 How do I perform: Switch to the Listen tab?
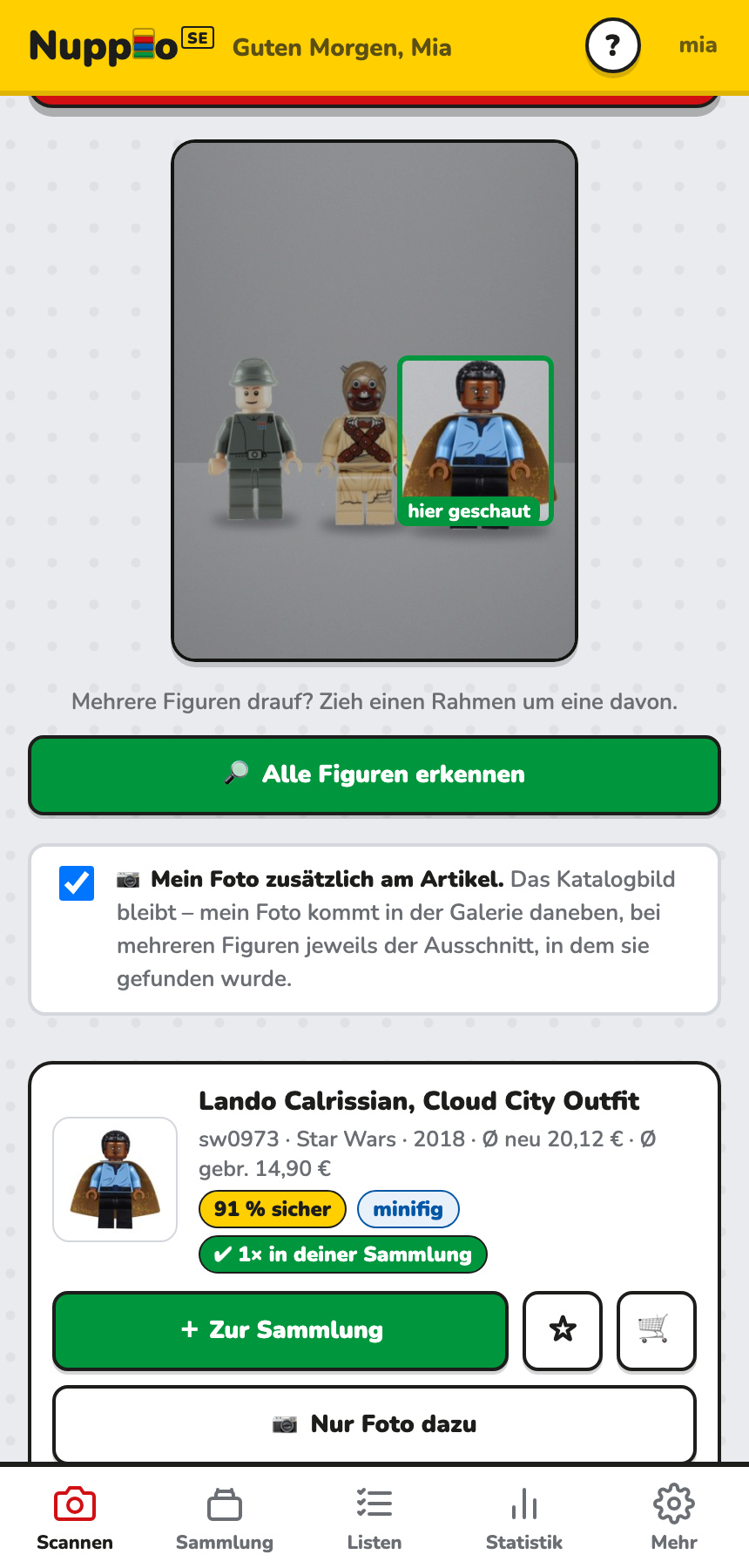tap(374, 1518)
